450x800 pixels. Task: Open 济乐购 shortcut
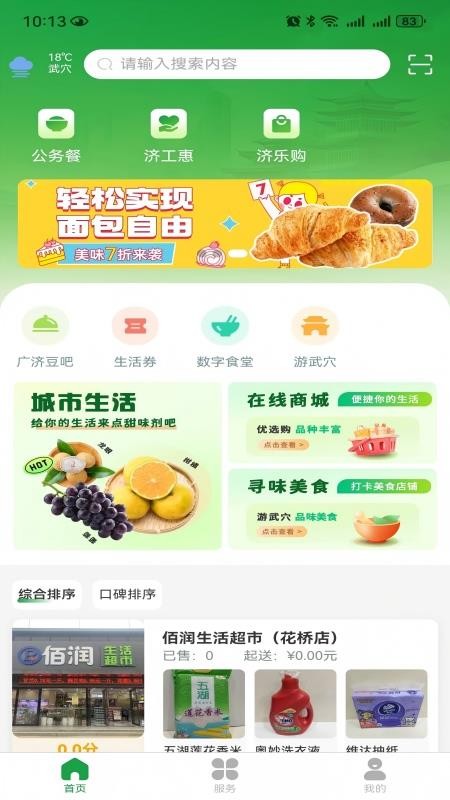tap(281, 136)
